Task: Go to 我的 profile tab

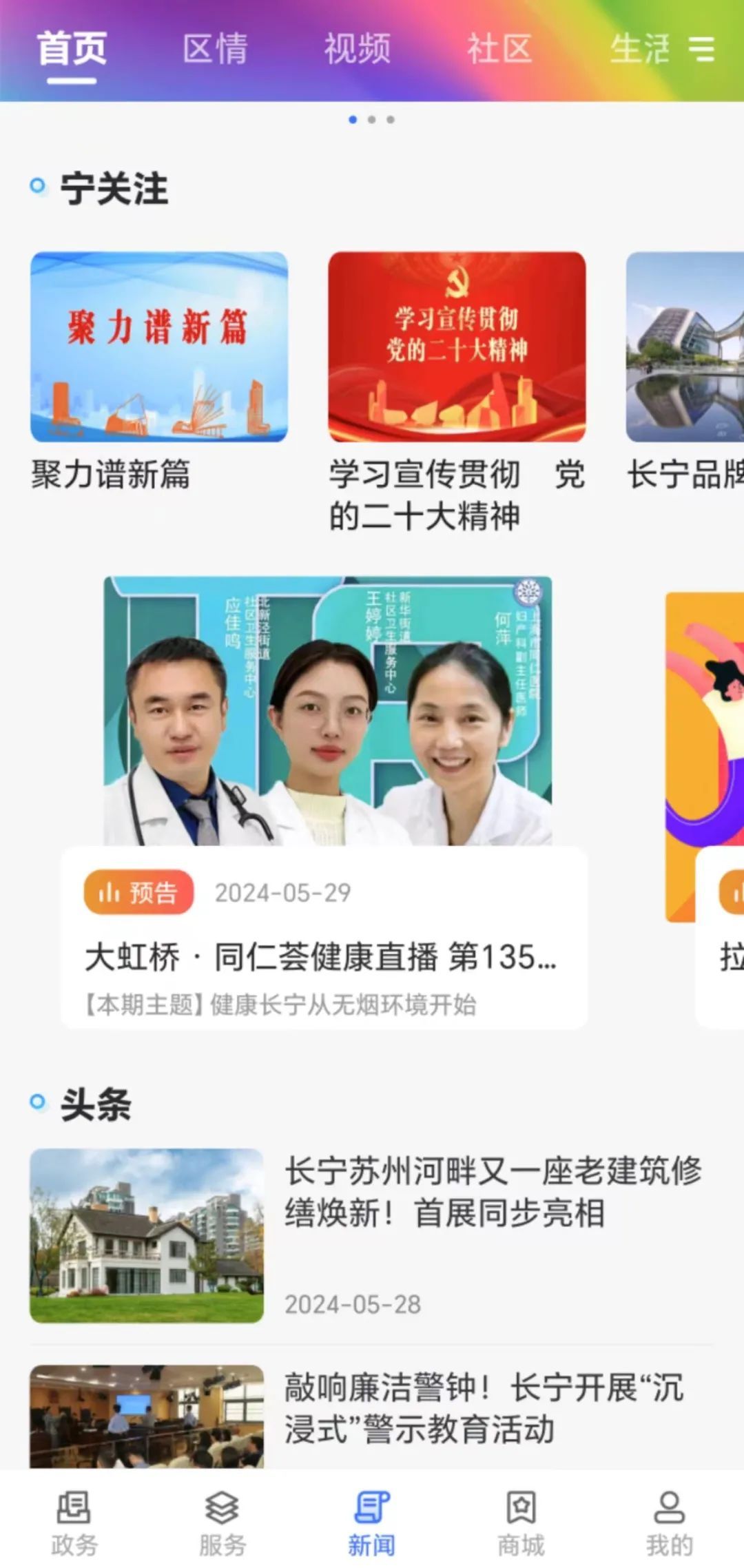Action: click(x=669, y=1524)
